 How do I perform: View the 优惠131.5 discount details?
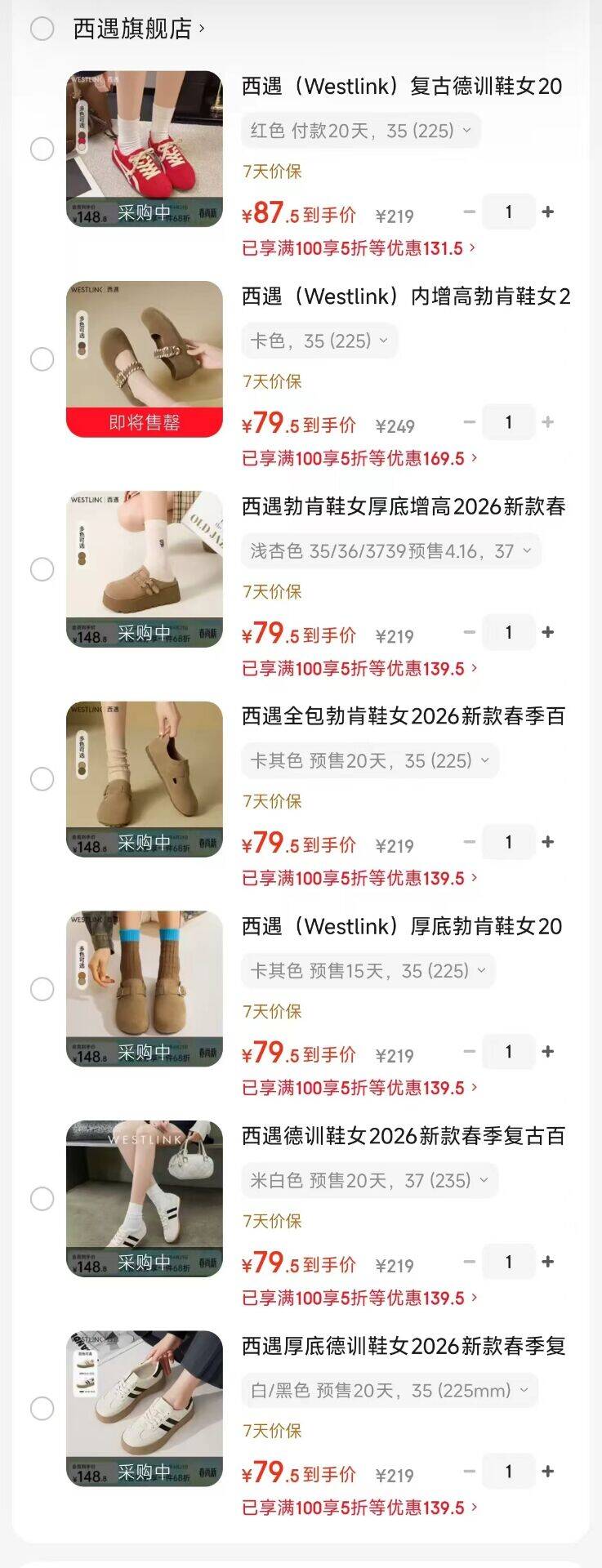pyautogui.click(x=359, y=248)
